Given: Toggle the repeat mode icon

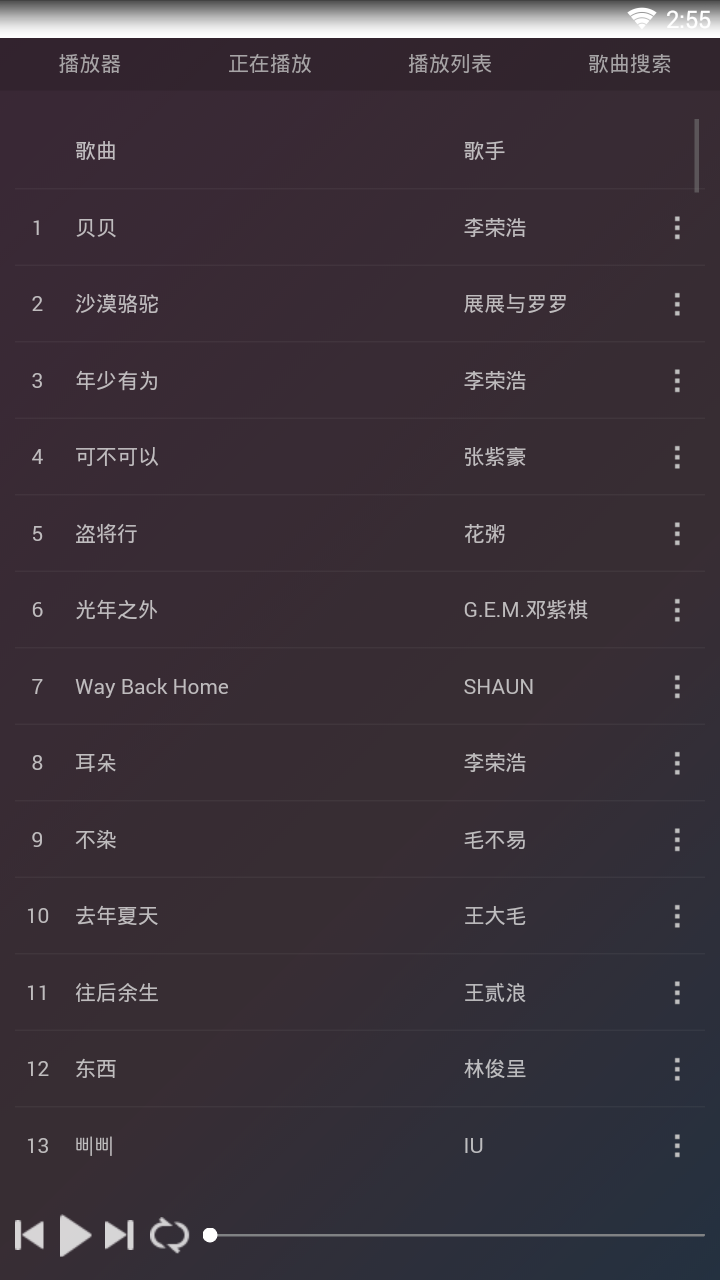Looking at the screenshot, I should click(x=170, y=1235).
